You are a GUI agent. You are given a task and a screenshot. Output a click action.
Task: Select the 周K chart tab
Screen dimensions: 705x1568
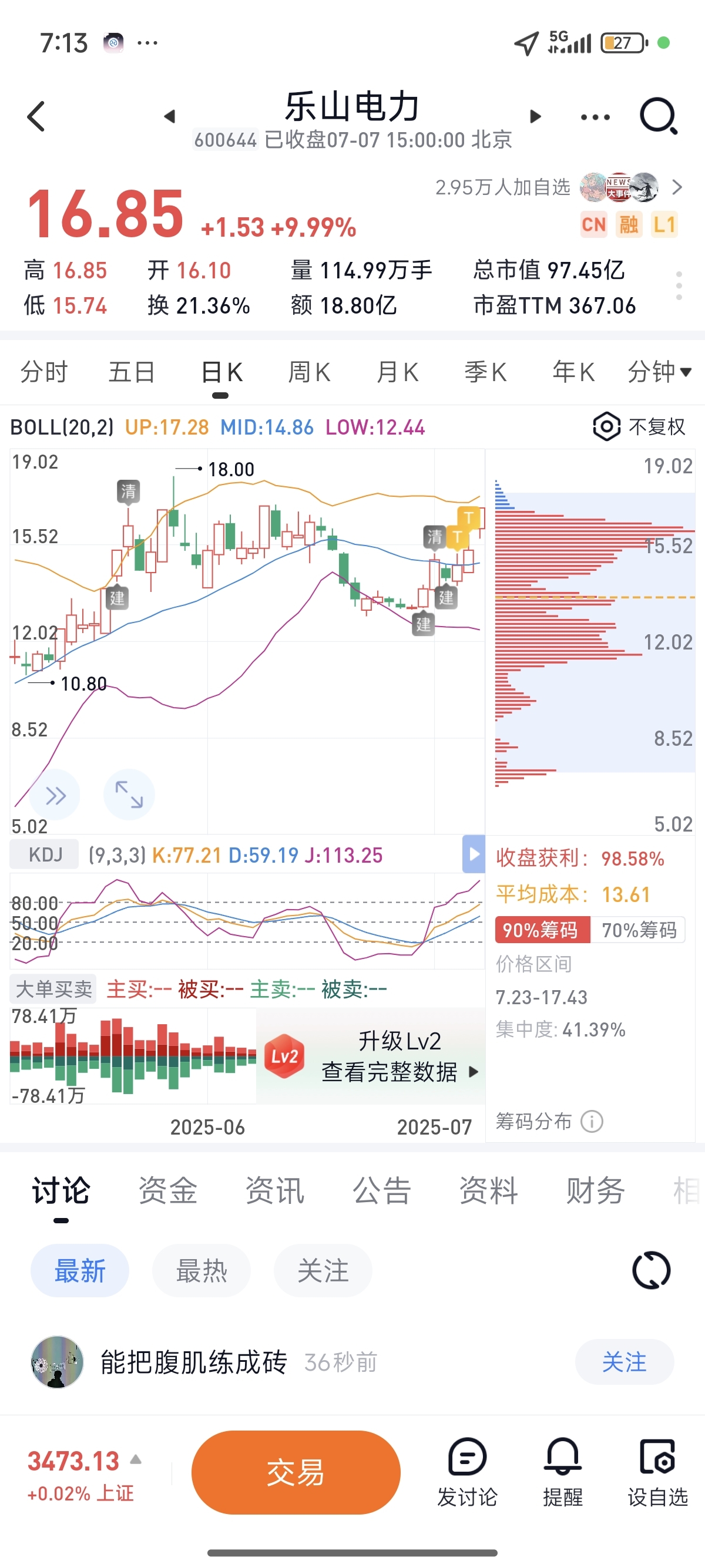click(308, 371)
